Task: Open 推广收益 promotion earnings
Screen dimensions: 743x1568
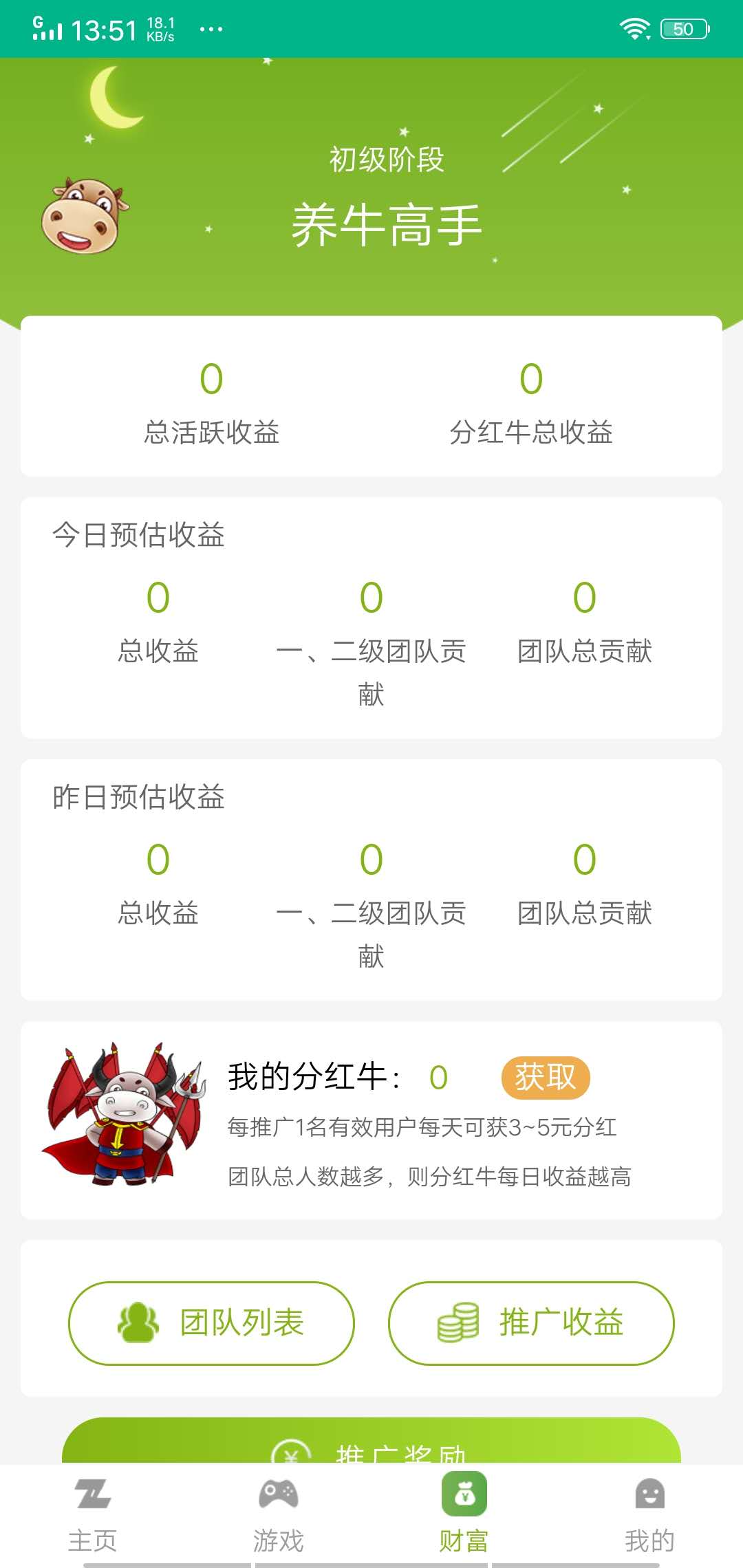Action: click(532, 1322)
